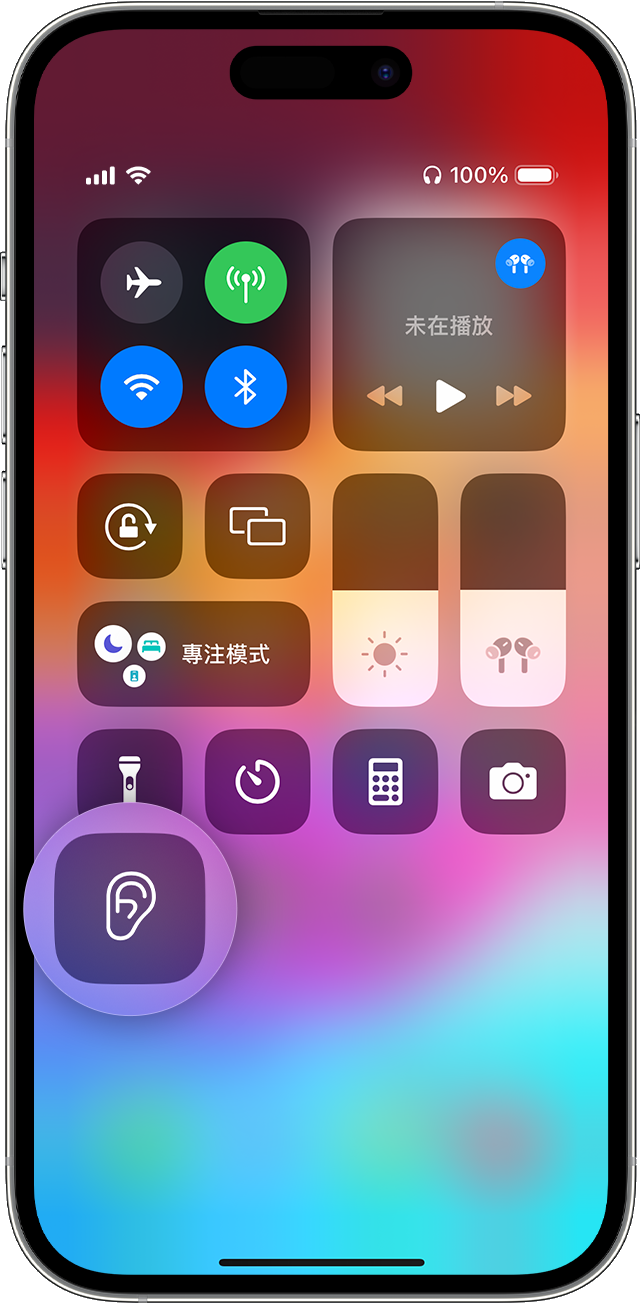The width and height of the screenshot is (640, 1304).
Task: Open the AirPods audio output picker
Action: click(520, 265)
